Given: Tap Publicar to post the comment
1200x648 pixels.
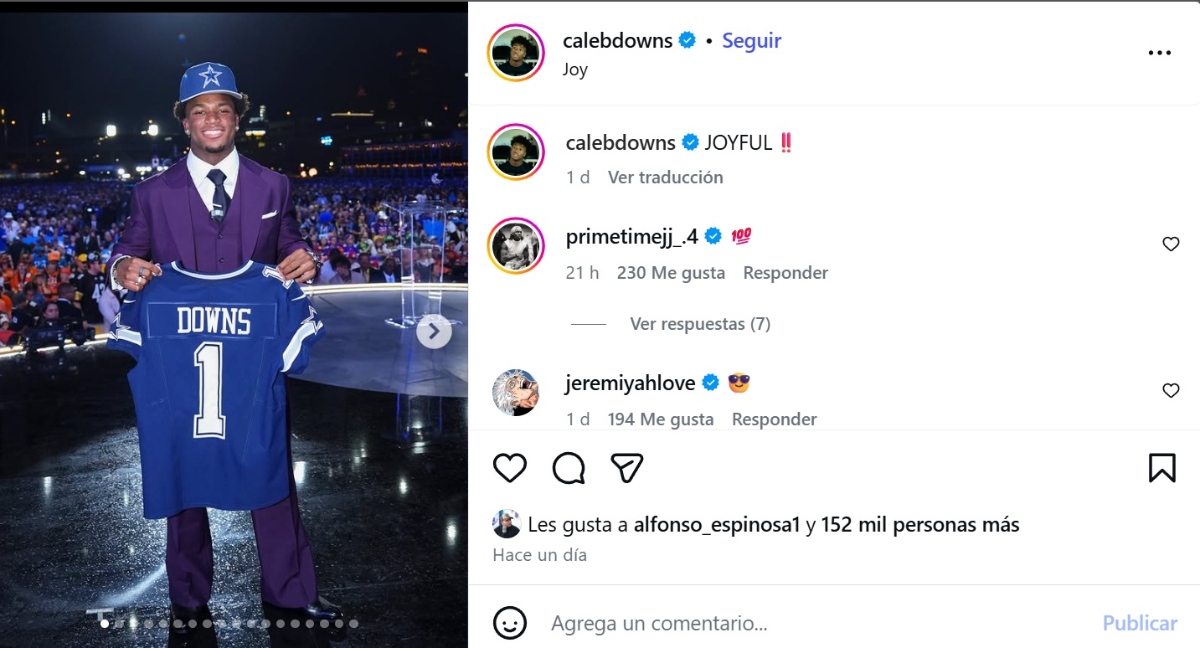Looking at the screenshot, I should [1139, 623].
